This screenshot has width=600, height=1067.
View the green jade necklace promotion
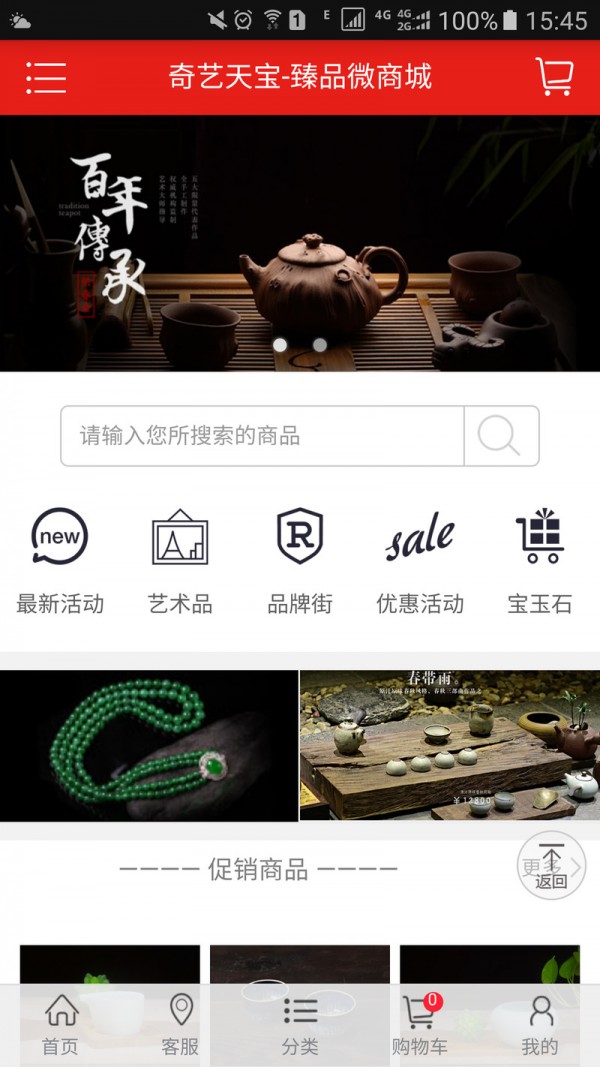[149, 746]
